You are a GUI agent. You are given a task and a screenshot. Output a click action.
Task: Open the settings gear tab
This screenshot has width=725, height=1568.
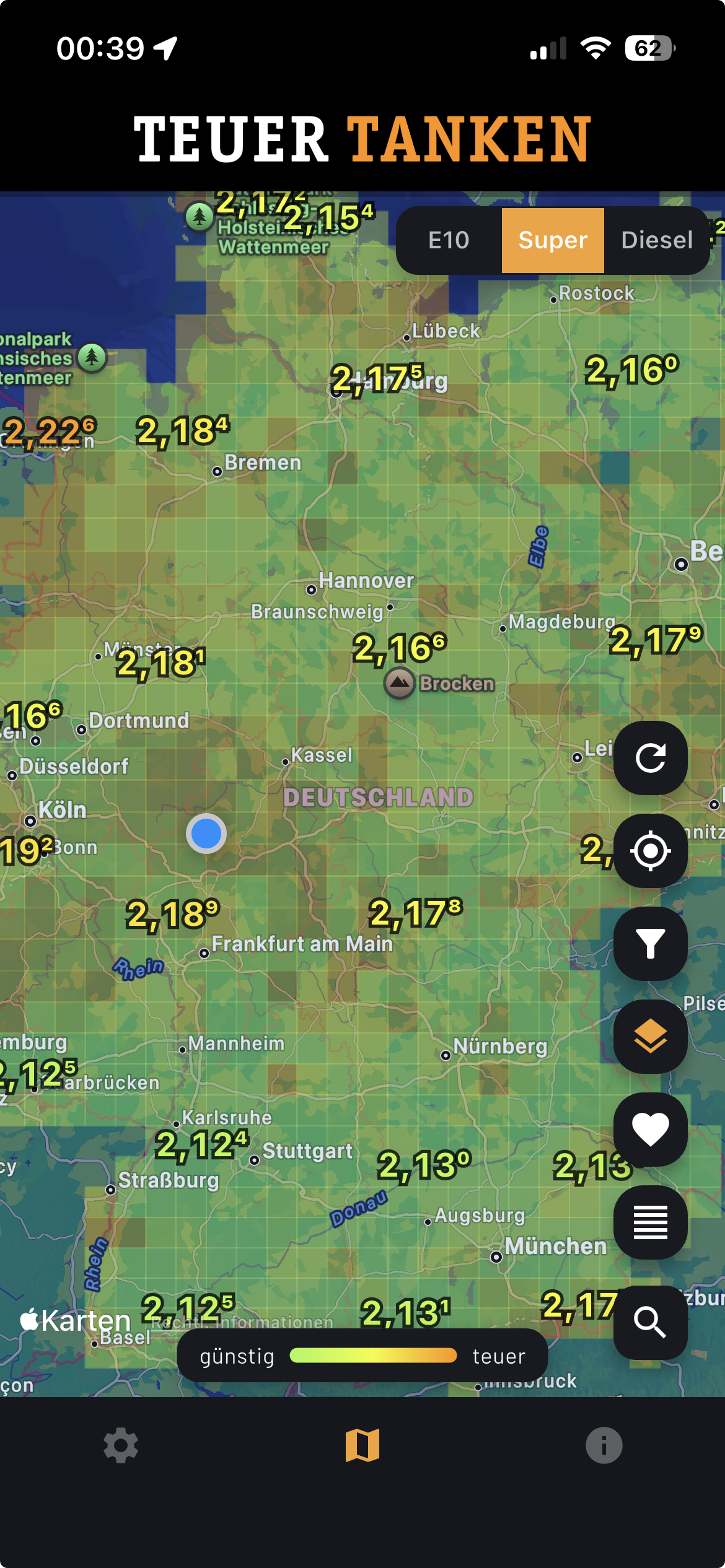point(121,1446)
